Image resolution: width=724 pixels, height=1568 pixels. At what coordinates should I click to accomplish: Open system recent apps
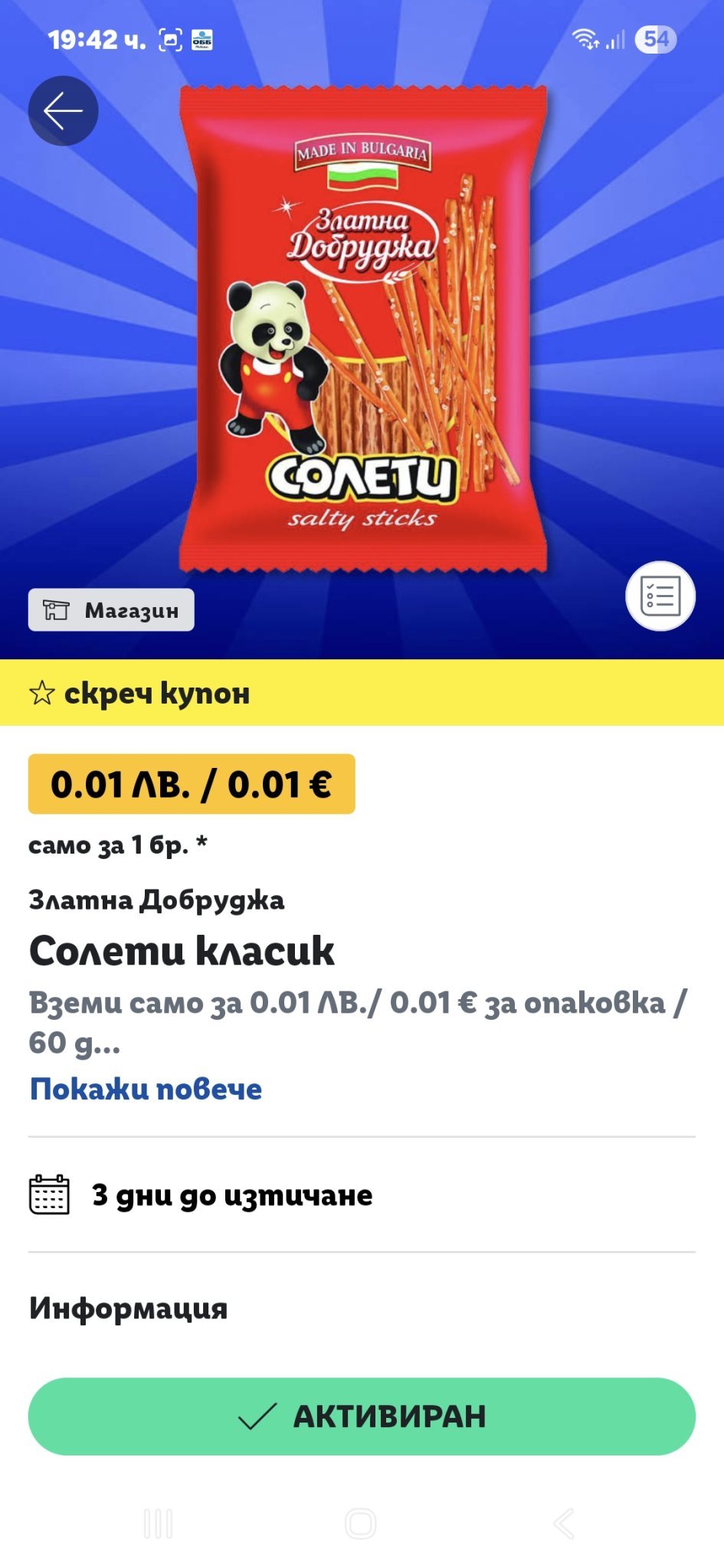[x=159, y=1524]
